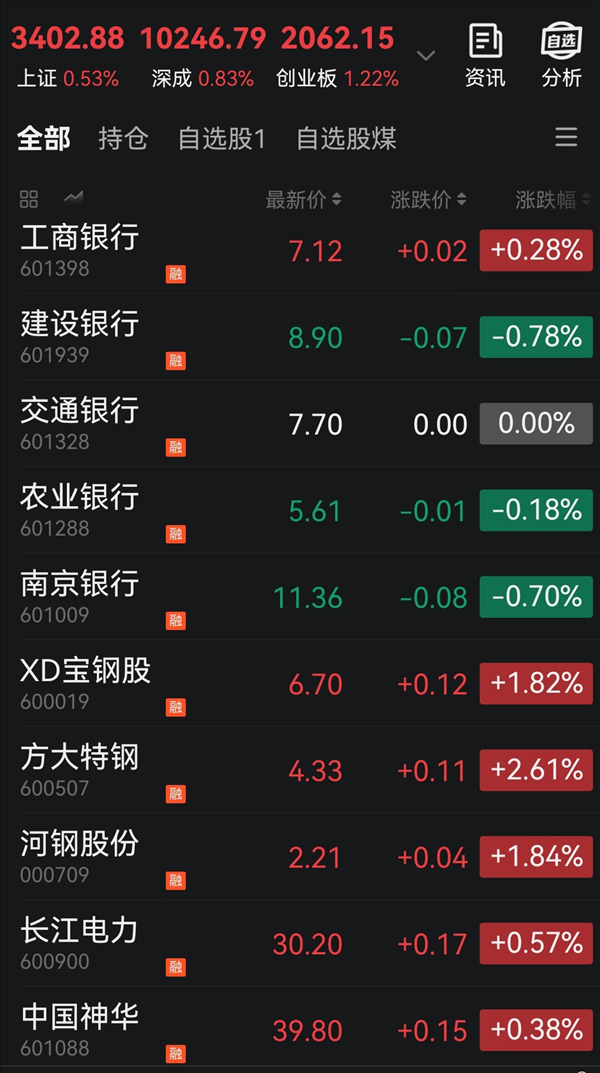Sort by 涨跌价 column
This screenshot has height=1073, width=600.
pos(428,200)
